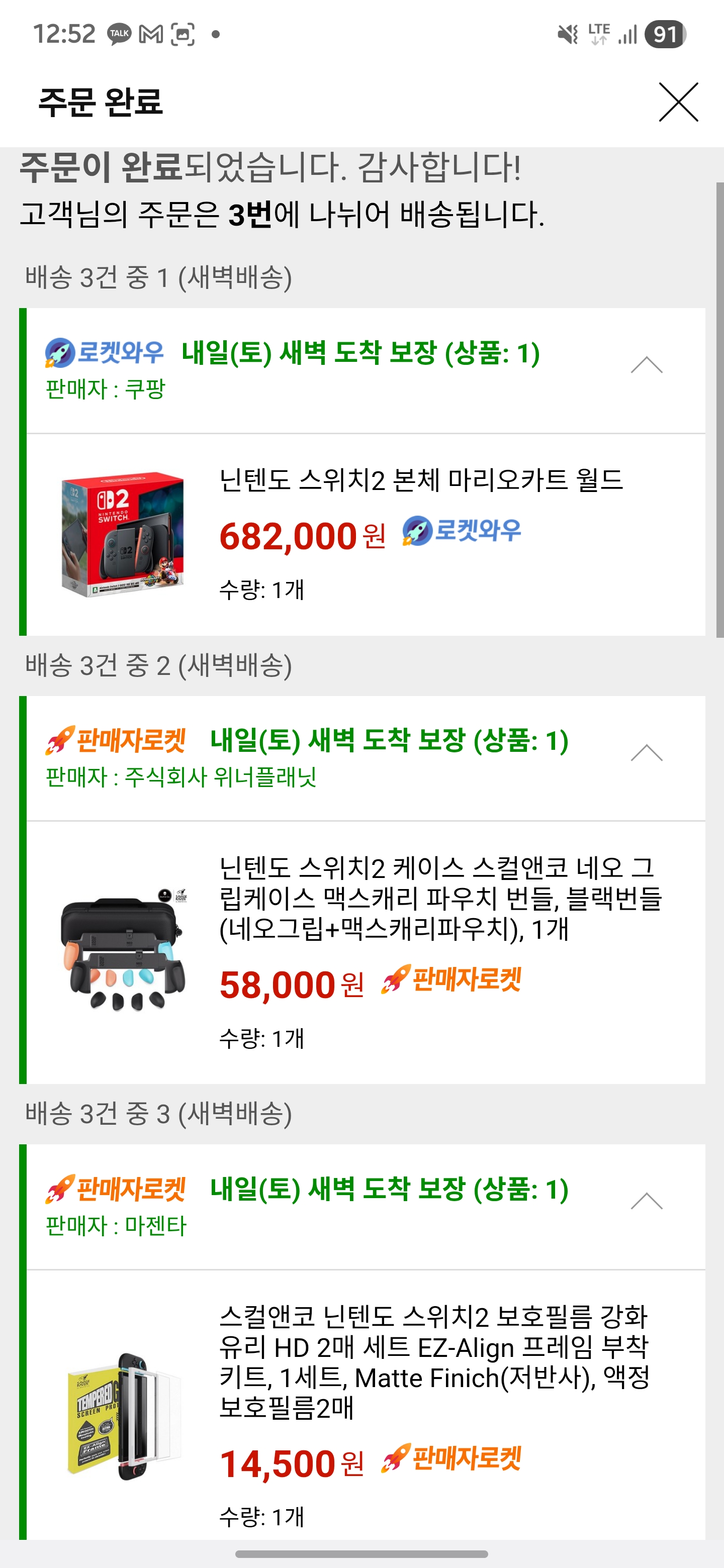
Task: Open the 스컬앤코 보호필름 강화유리 item
Action: coord(433,1361)
